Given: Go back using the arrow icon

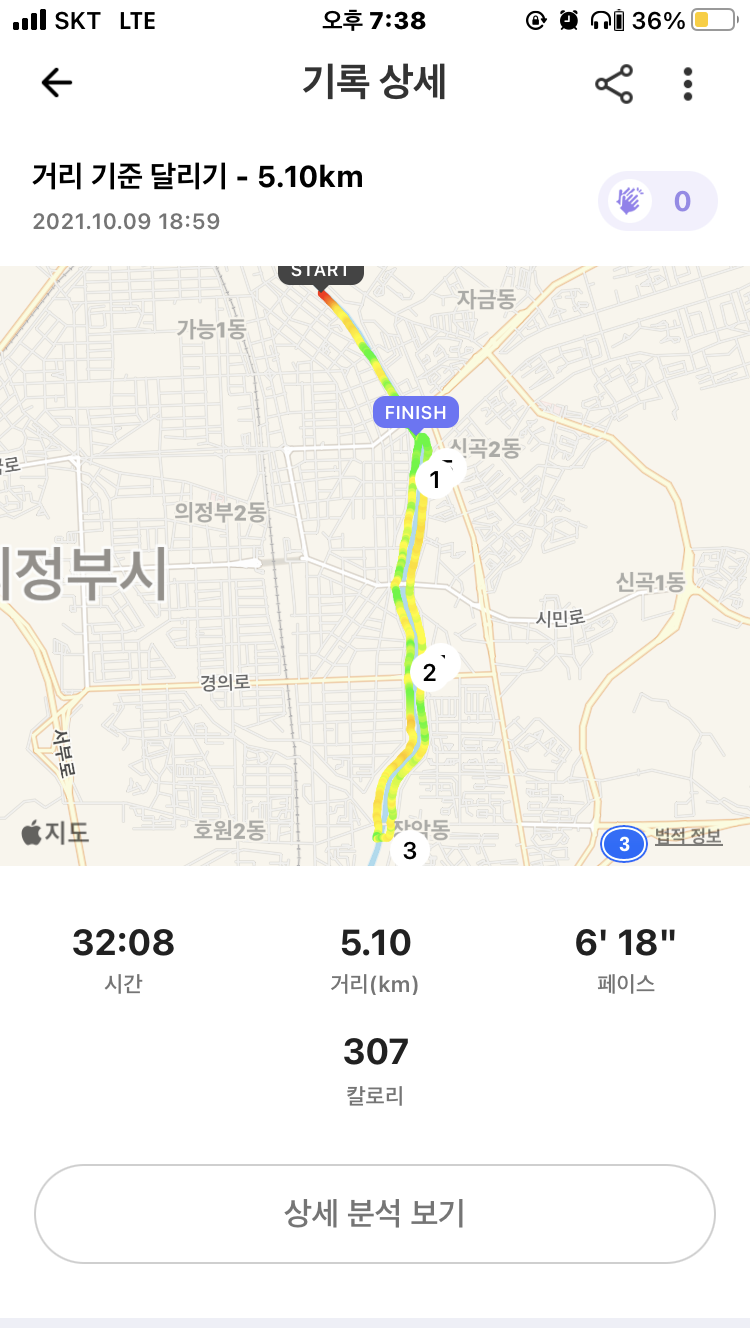Looking at the screenshot, I should [x=57, y=84].
